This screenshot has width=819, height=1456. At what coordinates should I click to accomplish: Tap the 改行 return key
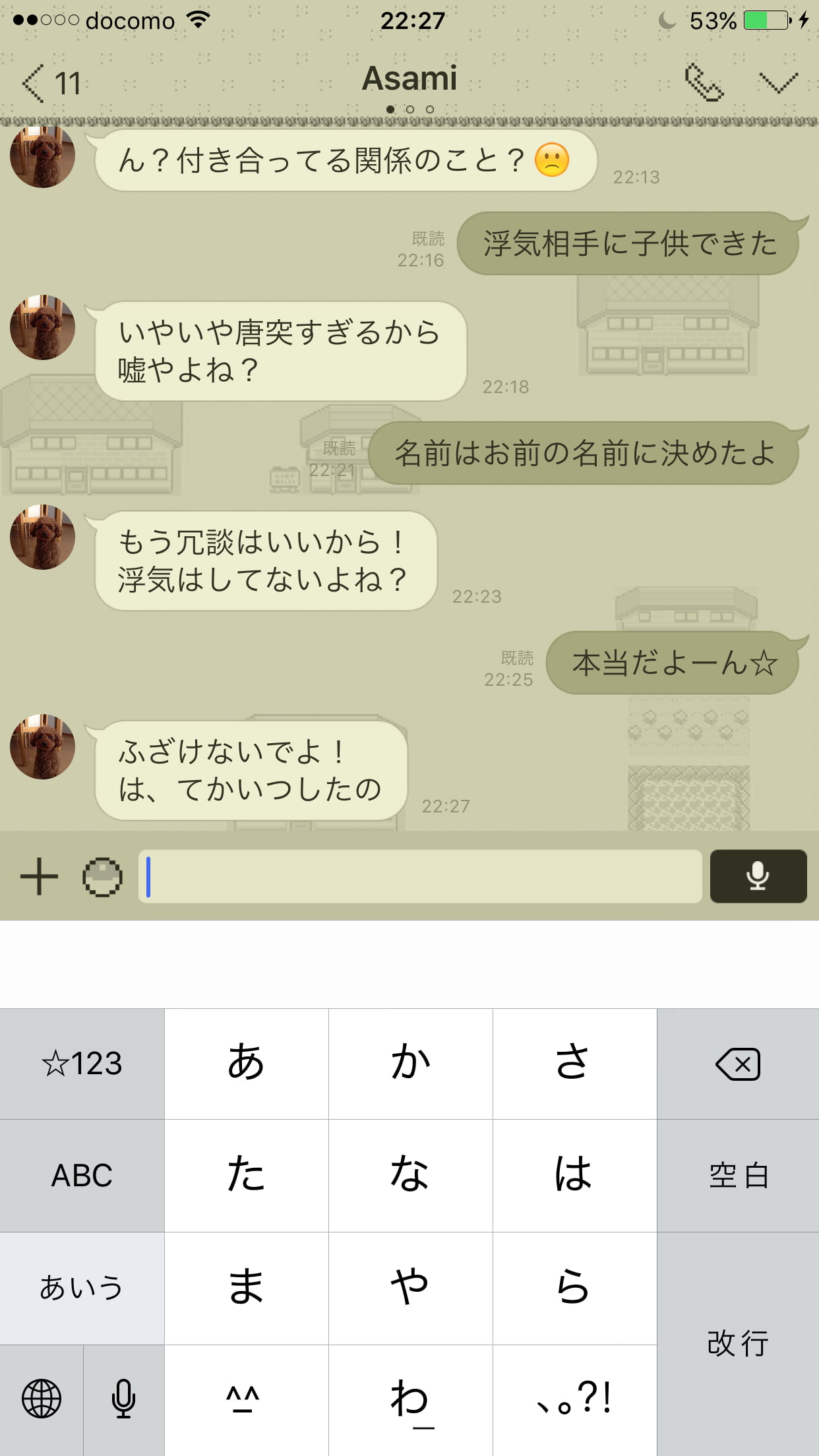(738, 1343)
